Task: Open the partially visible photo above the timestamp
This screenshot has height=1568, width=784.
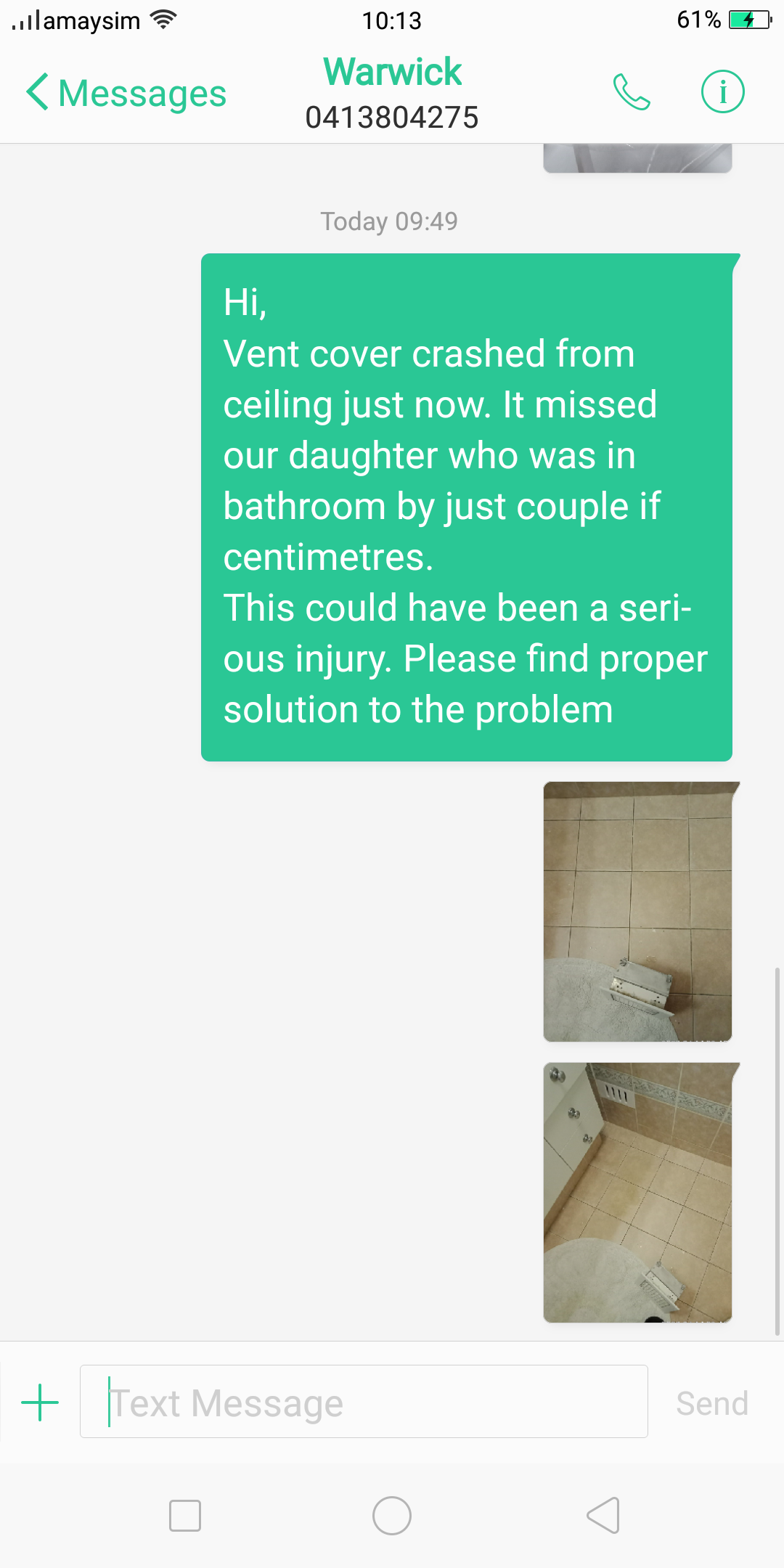Action: pyautogui.click(x=637, y=158)
